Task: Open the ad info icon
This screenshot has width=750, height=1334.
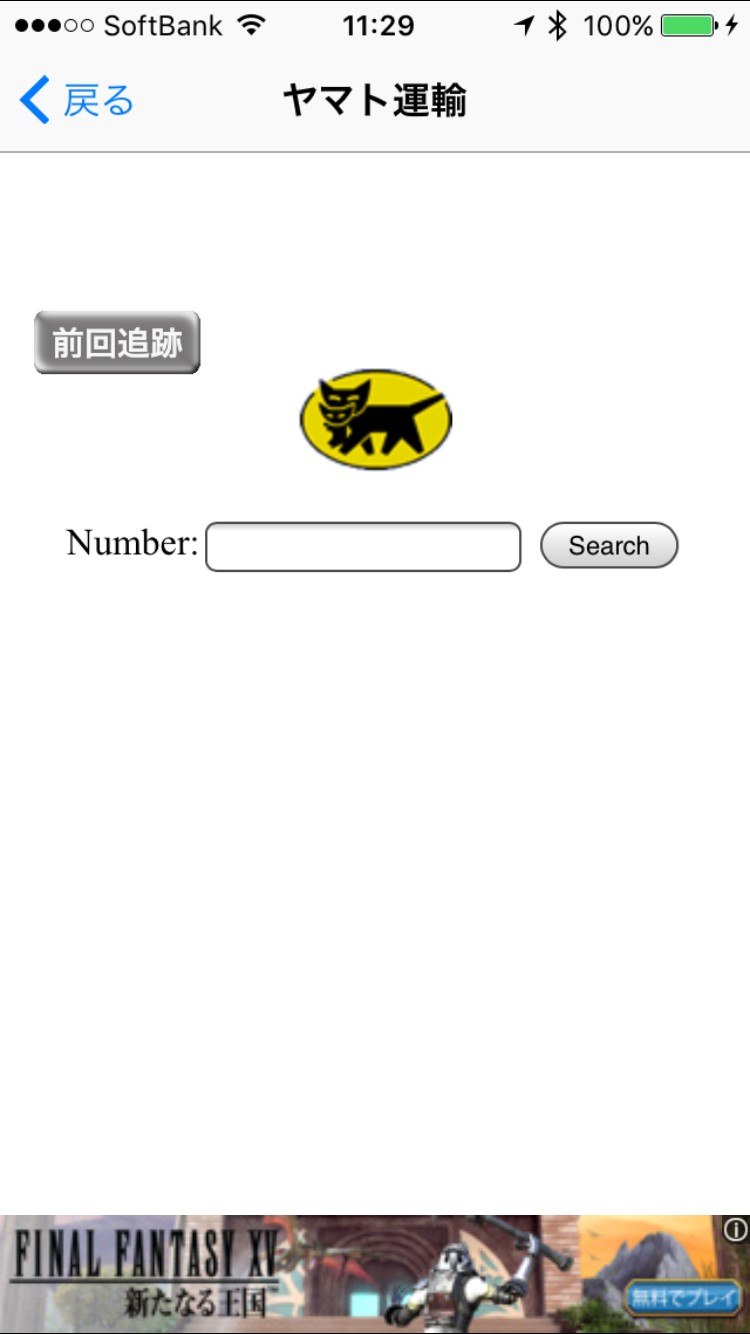Action: 735,1230
